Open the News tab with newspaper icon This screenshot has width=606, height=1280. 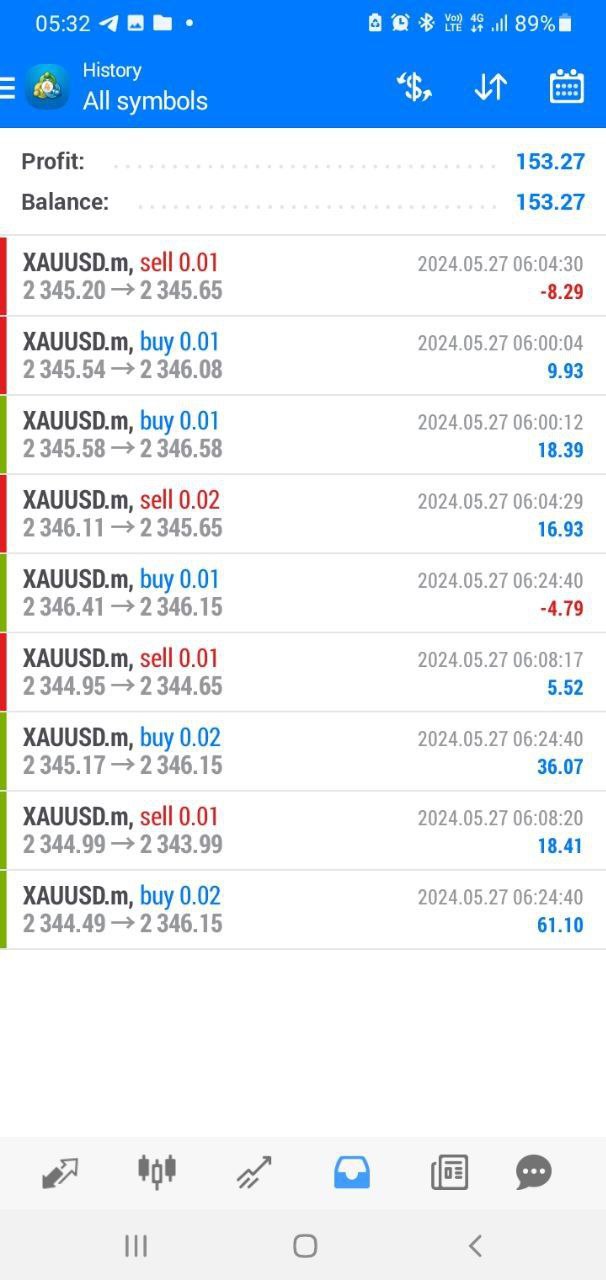449,1172
